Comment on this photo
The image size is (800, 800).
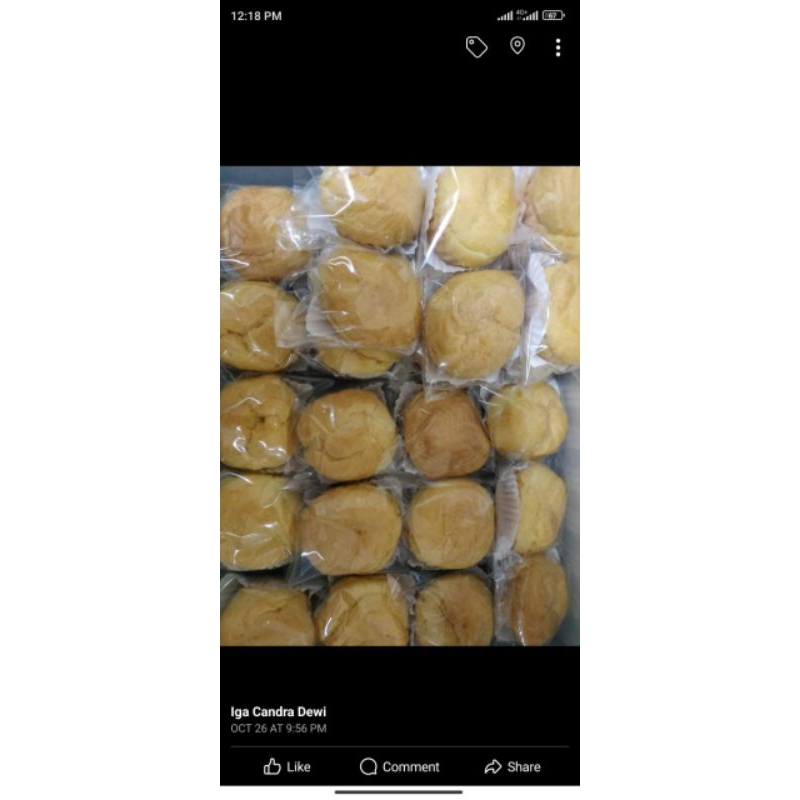pos(400,767)
